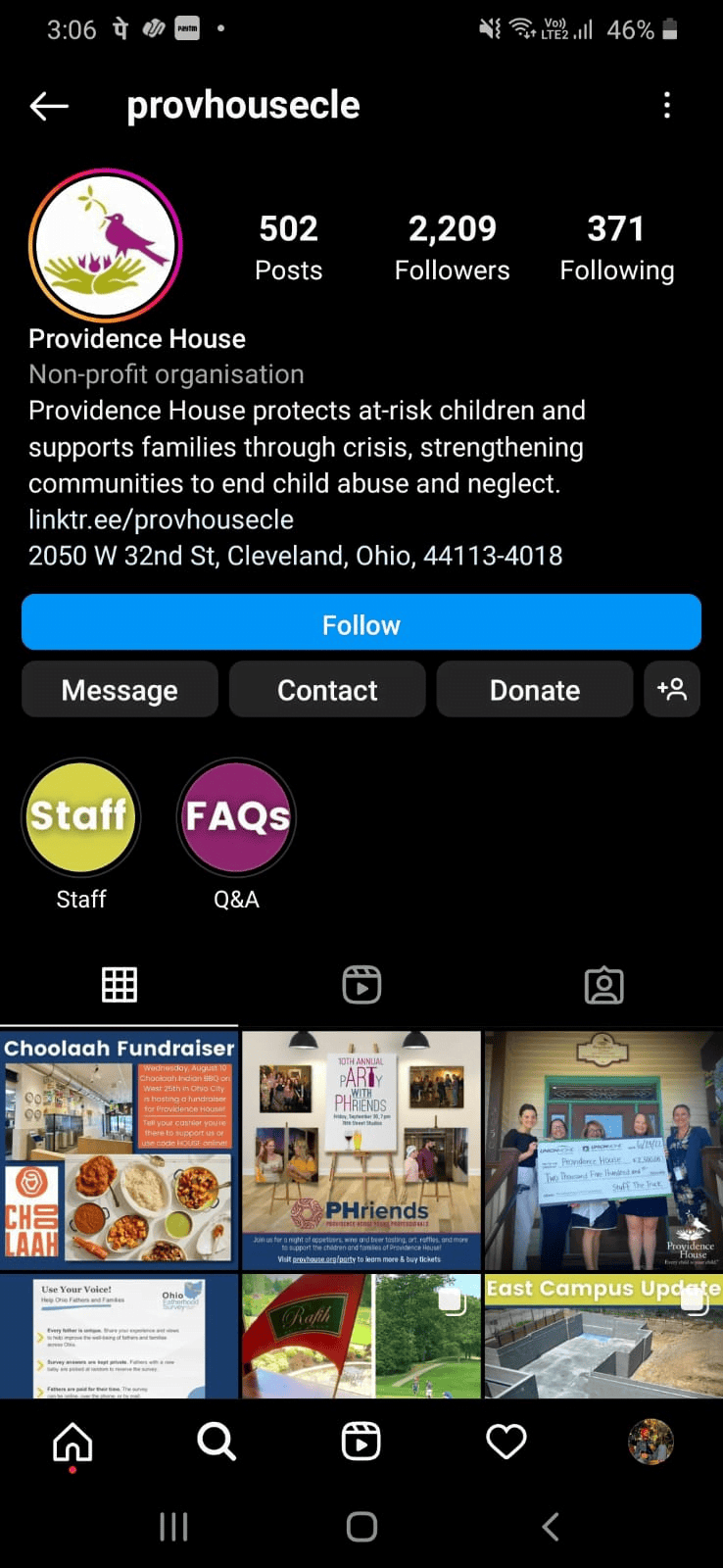Tap the Donate button
The height and width of the screenshot is (1568, 723).
534,690
